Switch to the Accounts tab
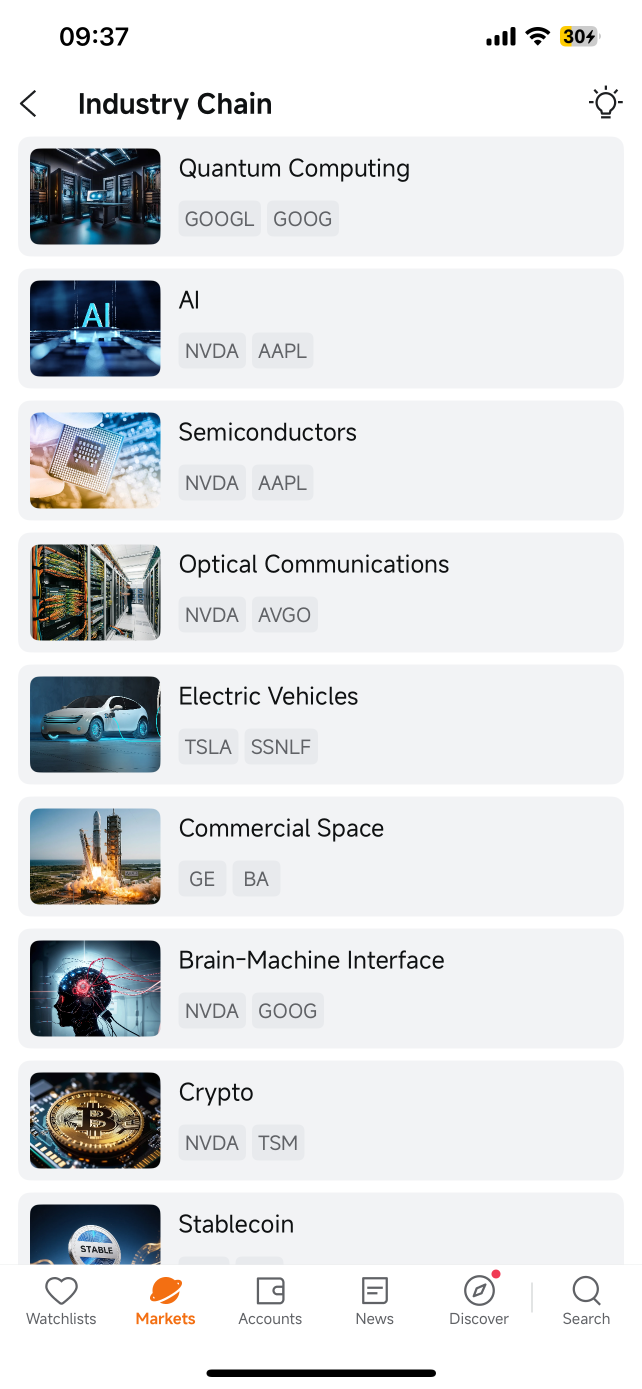Viewport: 642px width, 1389px height. click(x=270, y=1302)
